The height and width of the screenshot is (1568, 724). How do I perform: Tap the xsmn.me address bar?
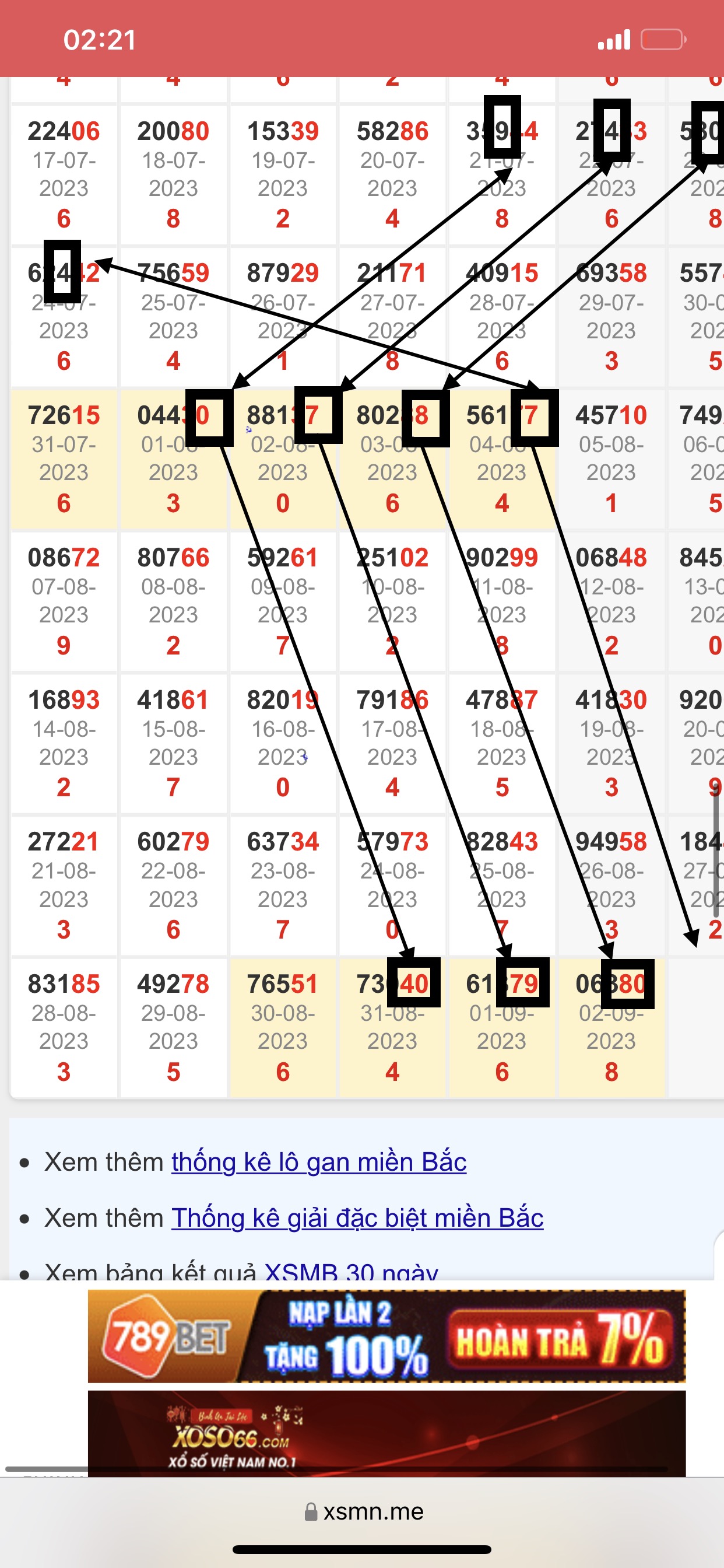point(363,1511)
